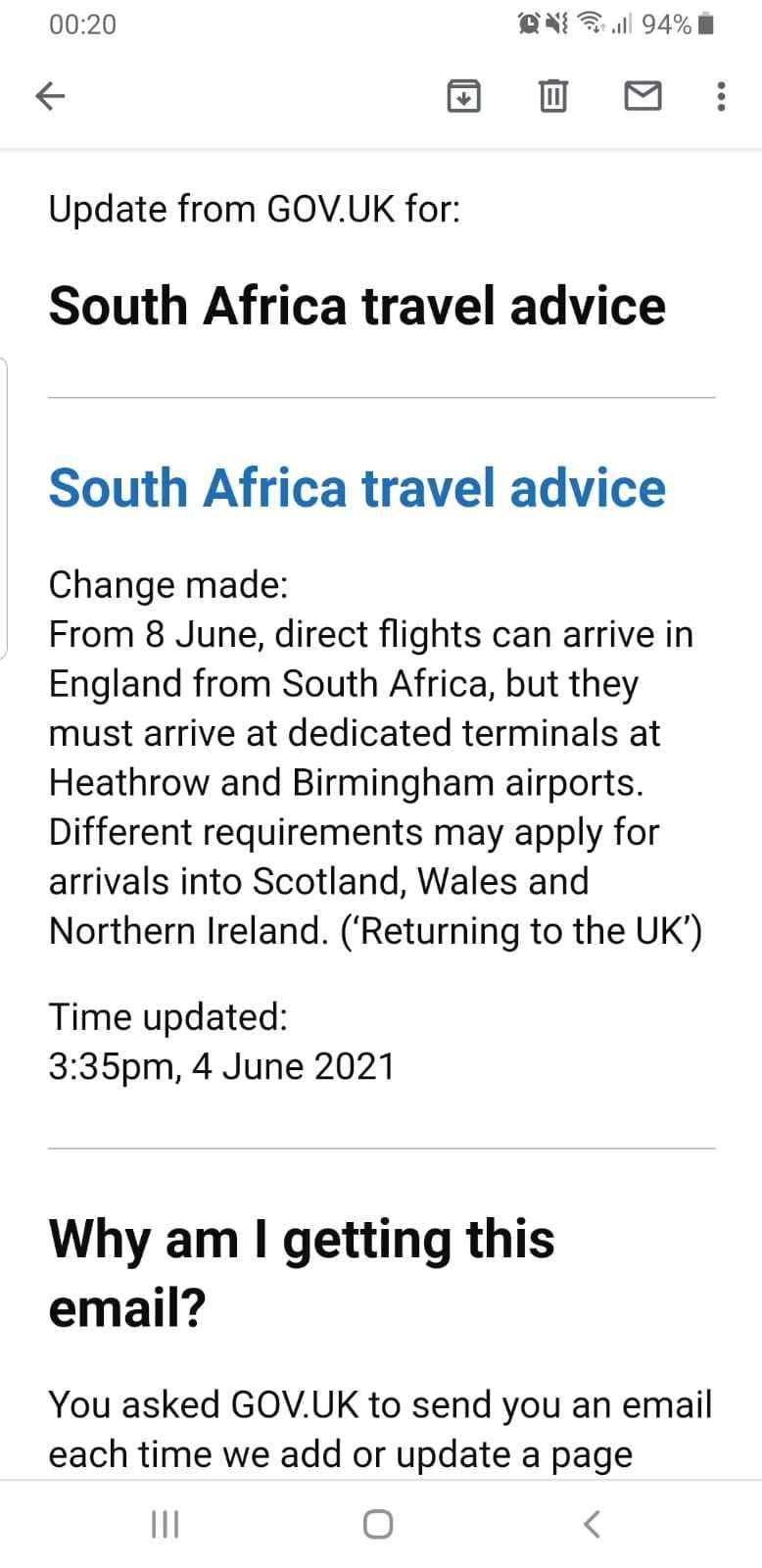The image size is (762, 1568).
Task: Open the blue South Africa travel advice link
Action: pyautogui.click(x=357, y=488)
